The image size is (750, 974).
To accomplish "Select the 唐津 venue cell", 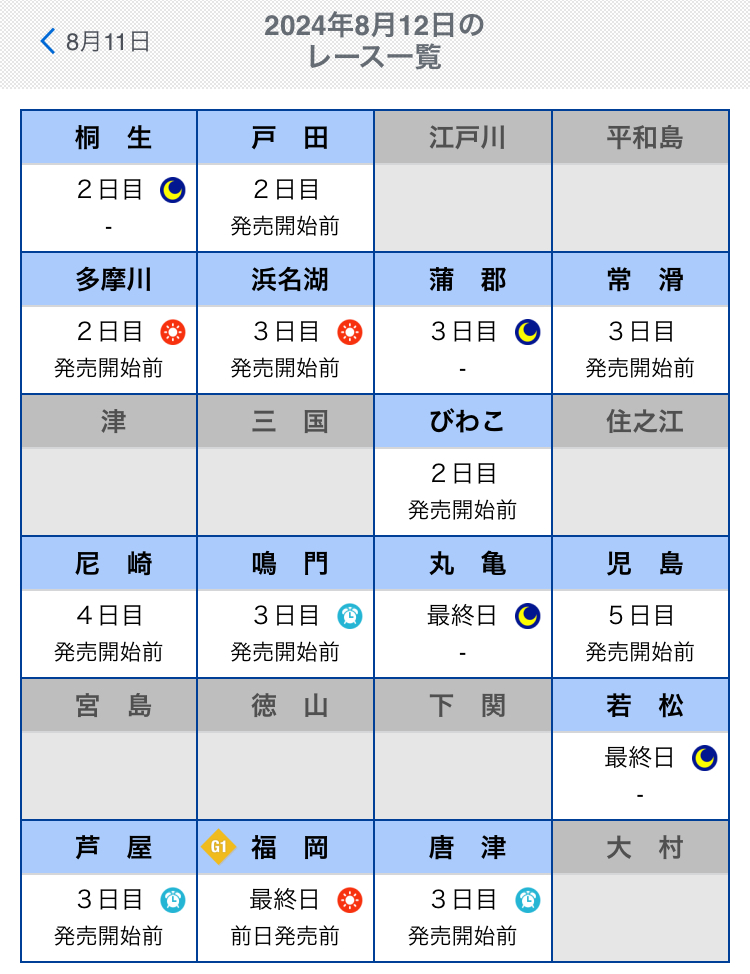I will tap(463, 891).
